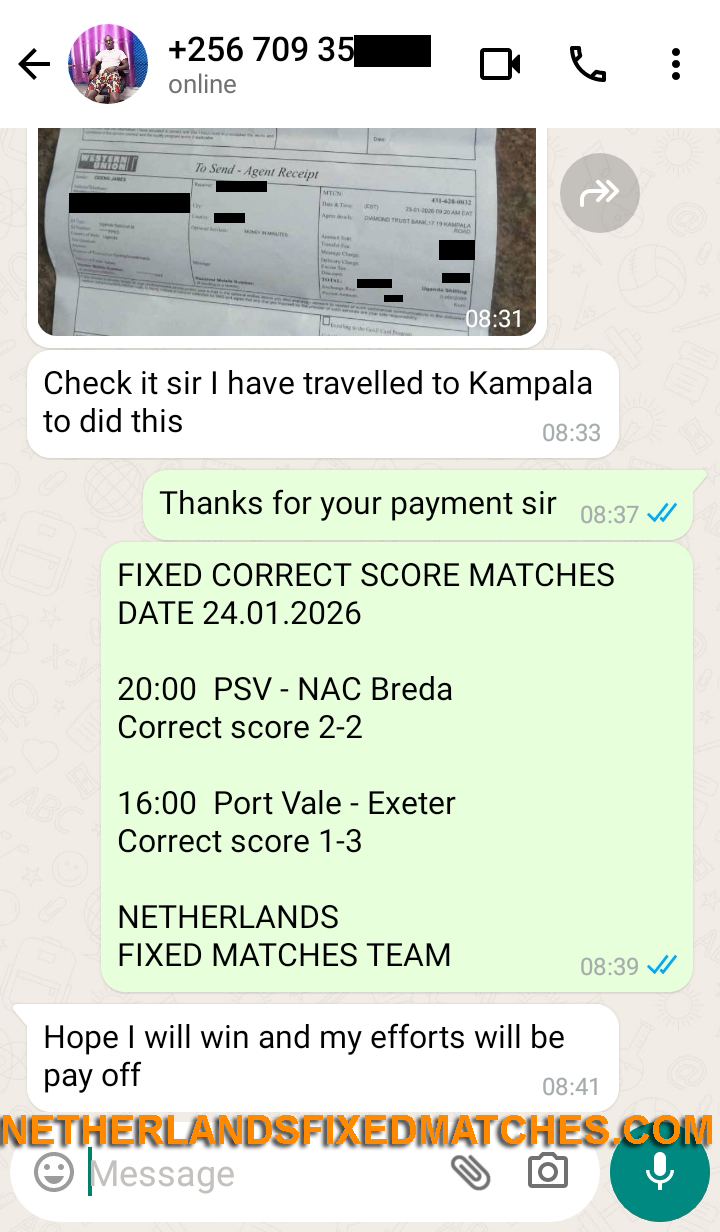The image size is (720, 1232).
Task: Start a video call with the contact
Action: [x=500, y=63]
